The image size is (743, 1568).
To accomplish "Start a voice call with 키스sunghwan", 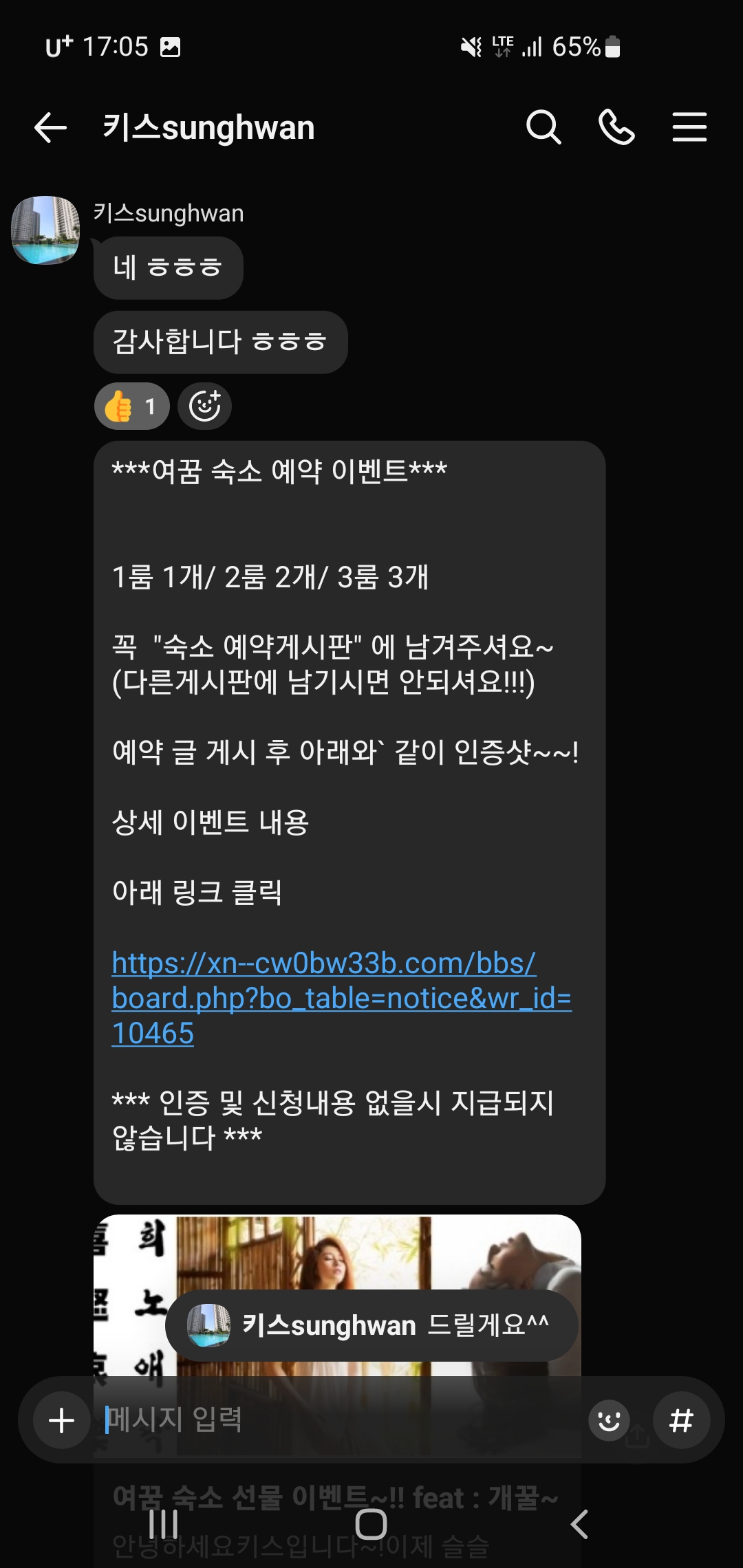I will (x=616, y=127).
